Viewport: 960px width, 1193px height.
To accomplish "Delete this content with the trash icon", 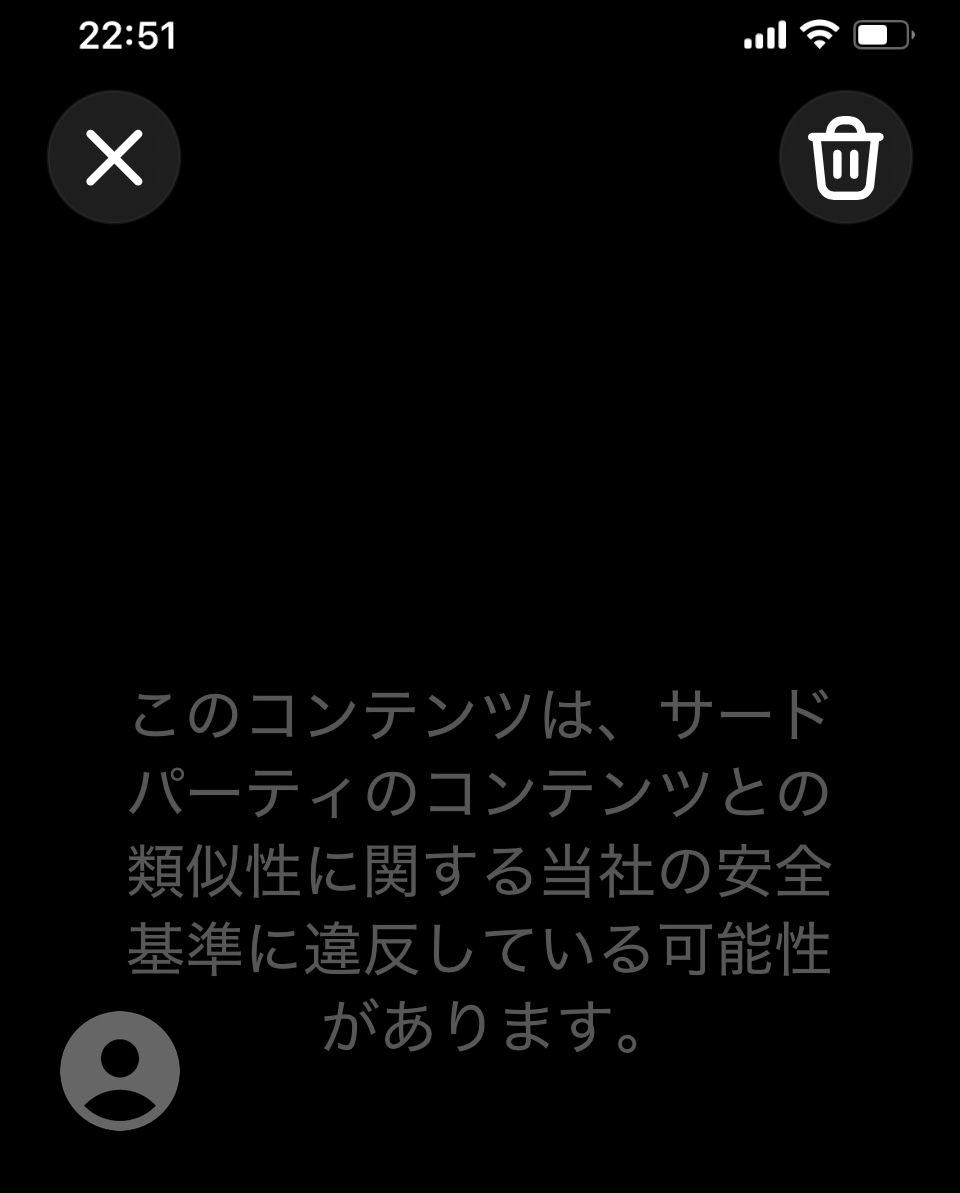I will tap(846, 158).
